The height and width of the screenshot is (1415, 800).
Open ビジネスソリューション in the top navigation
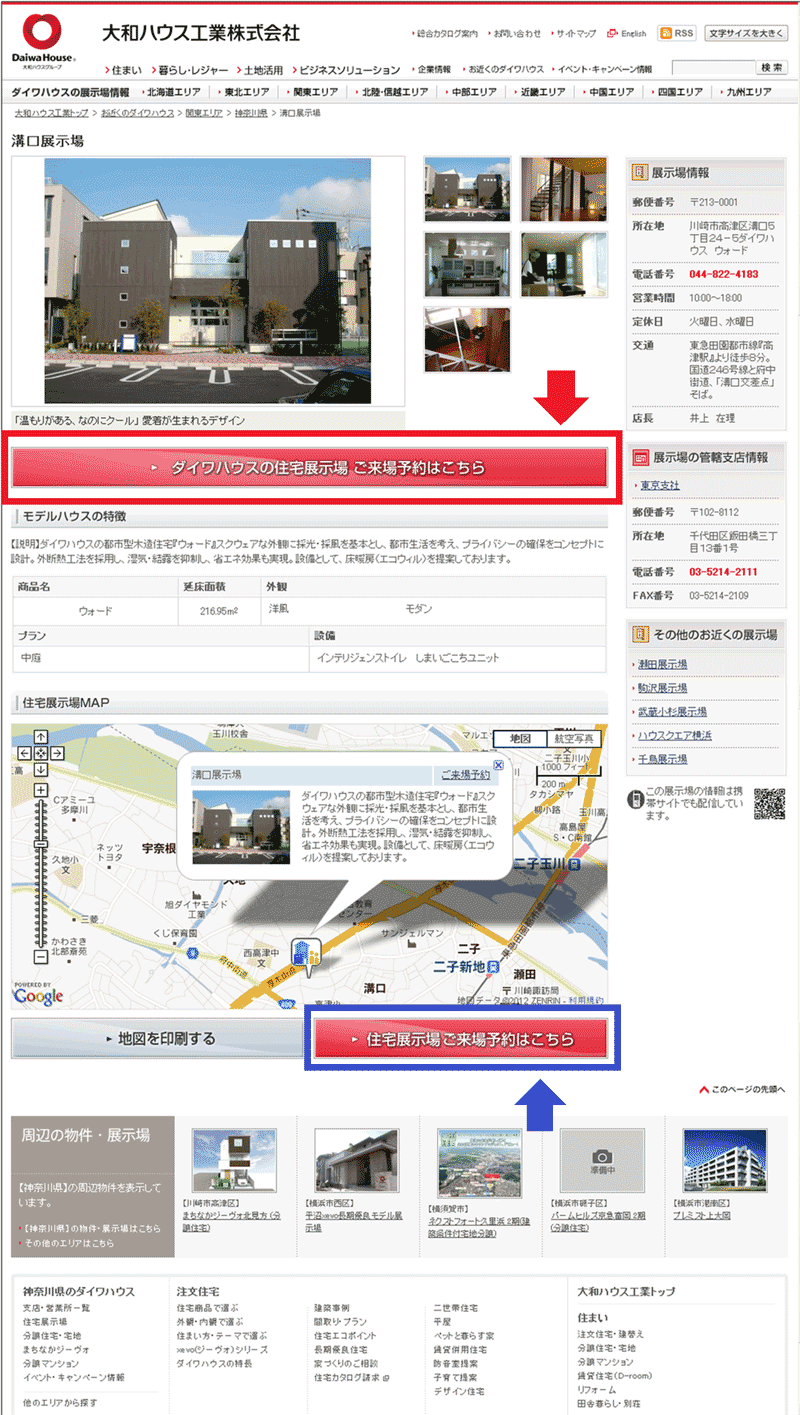pyautogui.click(x=349, y=70)
